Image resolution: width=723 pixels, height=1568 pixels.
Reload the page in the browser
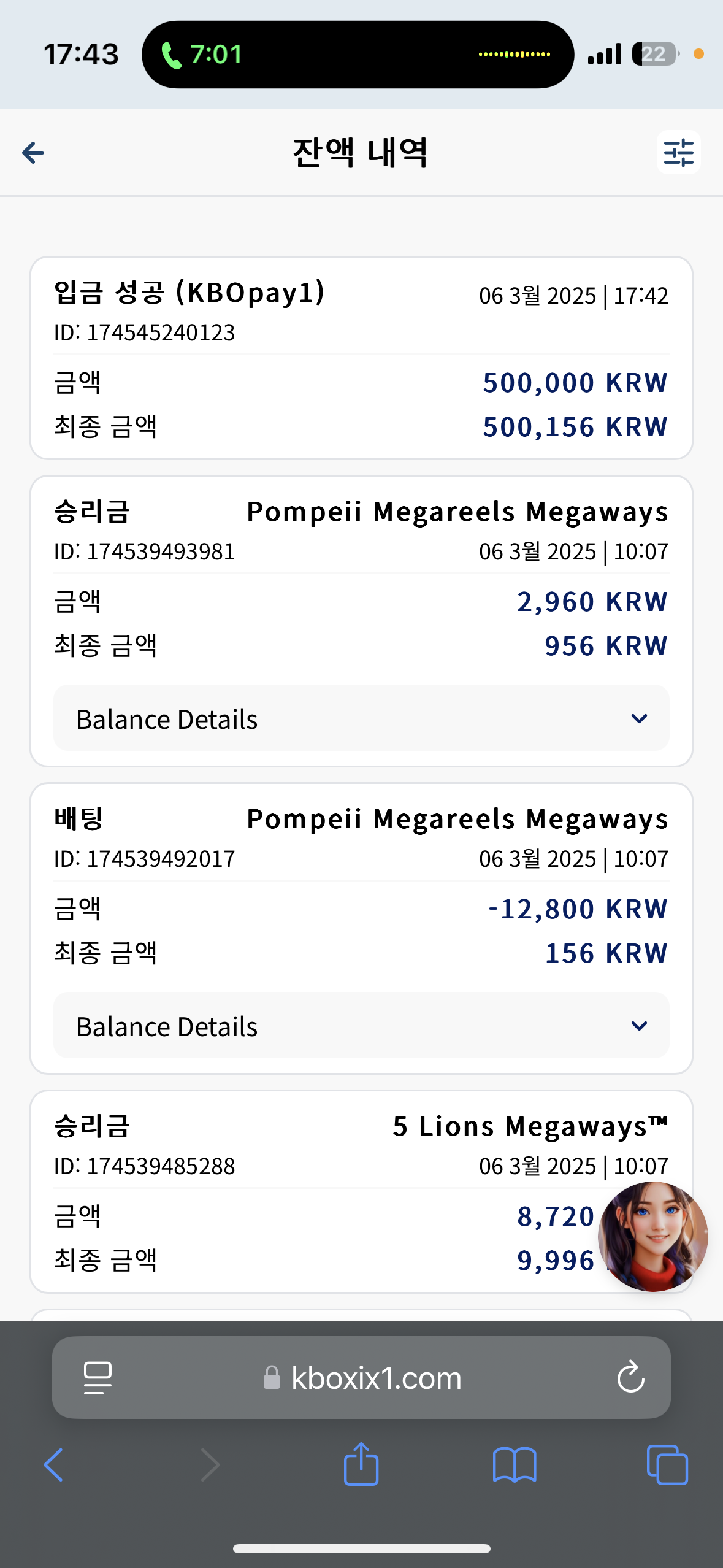pos(630,1378)
